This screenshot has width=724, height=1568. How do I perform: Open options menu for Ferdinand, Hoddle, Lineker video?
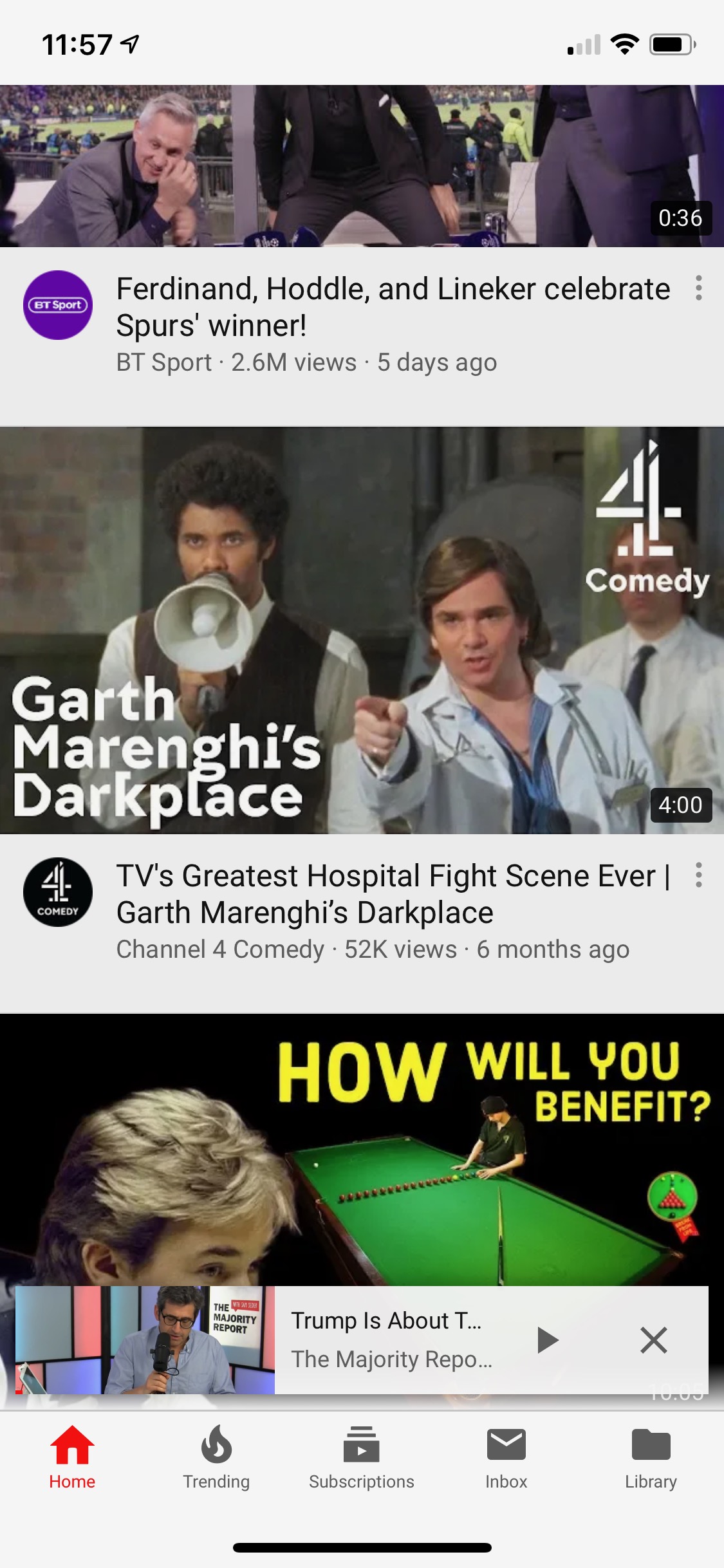click(698, 288)
